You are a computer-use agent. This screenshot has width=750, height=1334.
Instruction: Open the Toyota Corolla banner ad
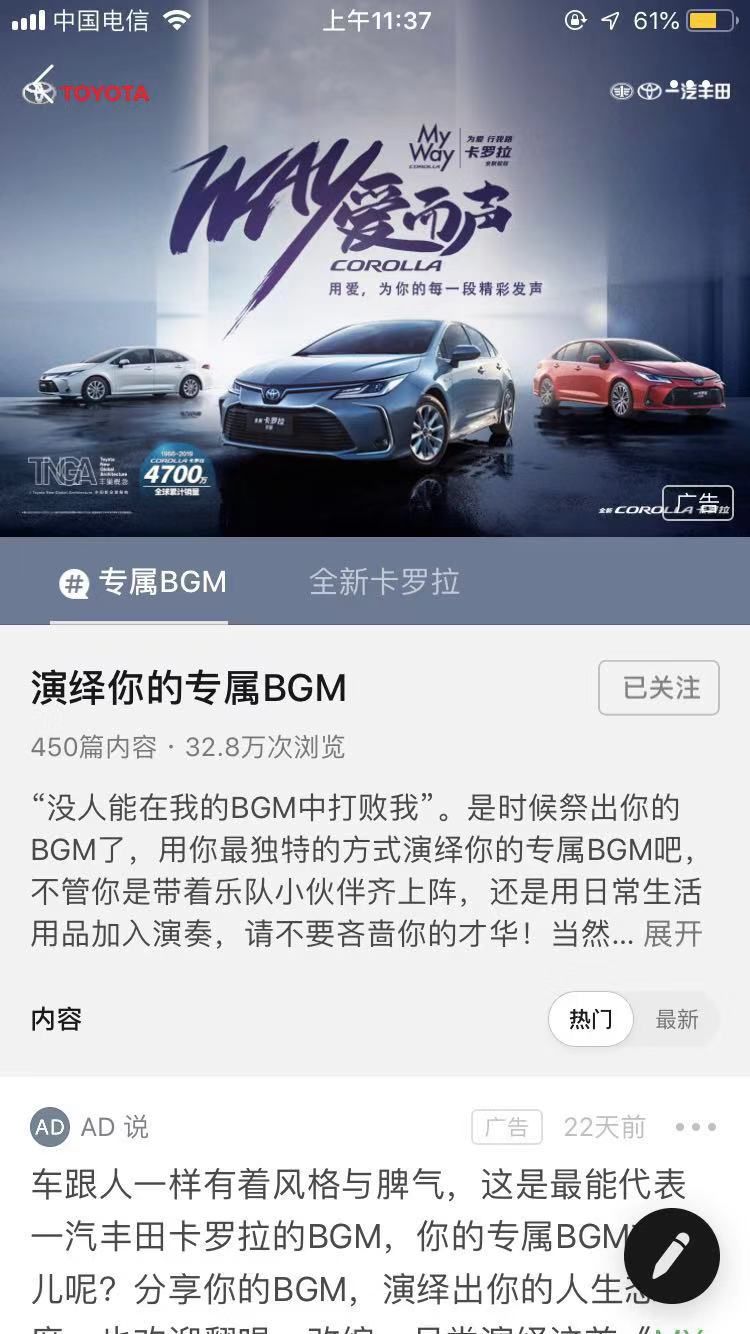coord(375,300)
